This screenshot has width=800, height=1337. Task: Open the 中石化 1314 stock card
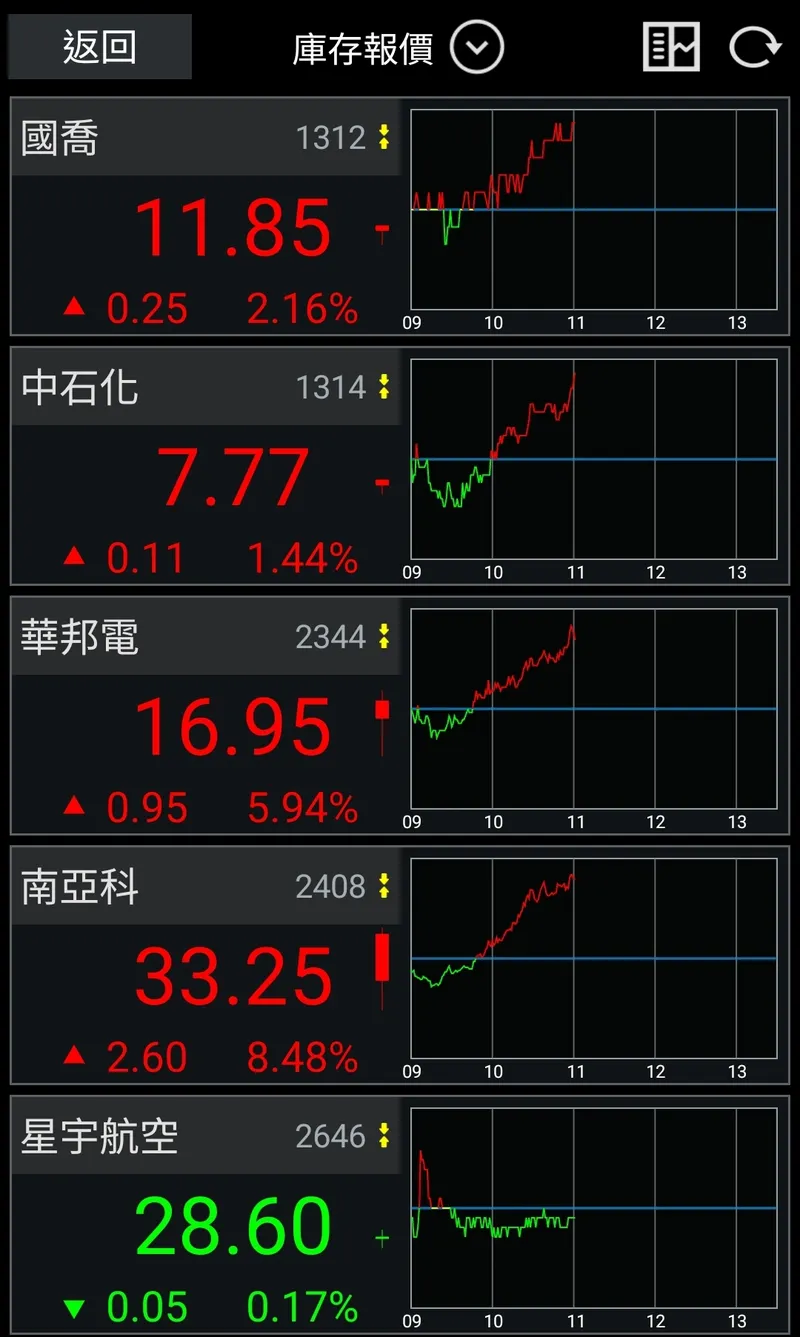coord(205,466)
